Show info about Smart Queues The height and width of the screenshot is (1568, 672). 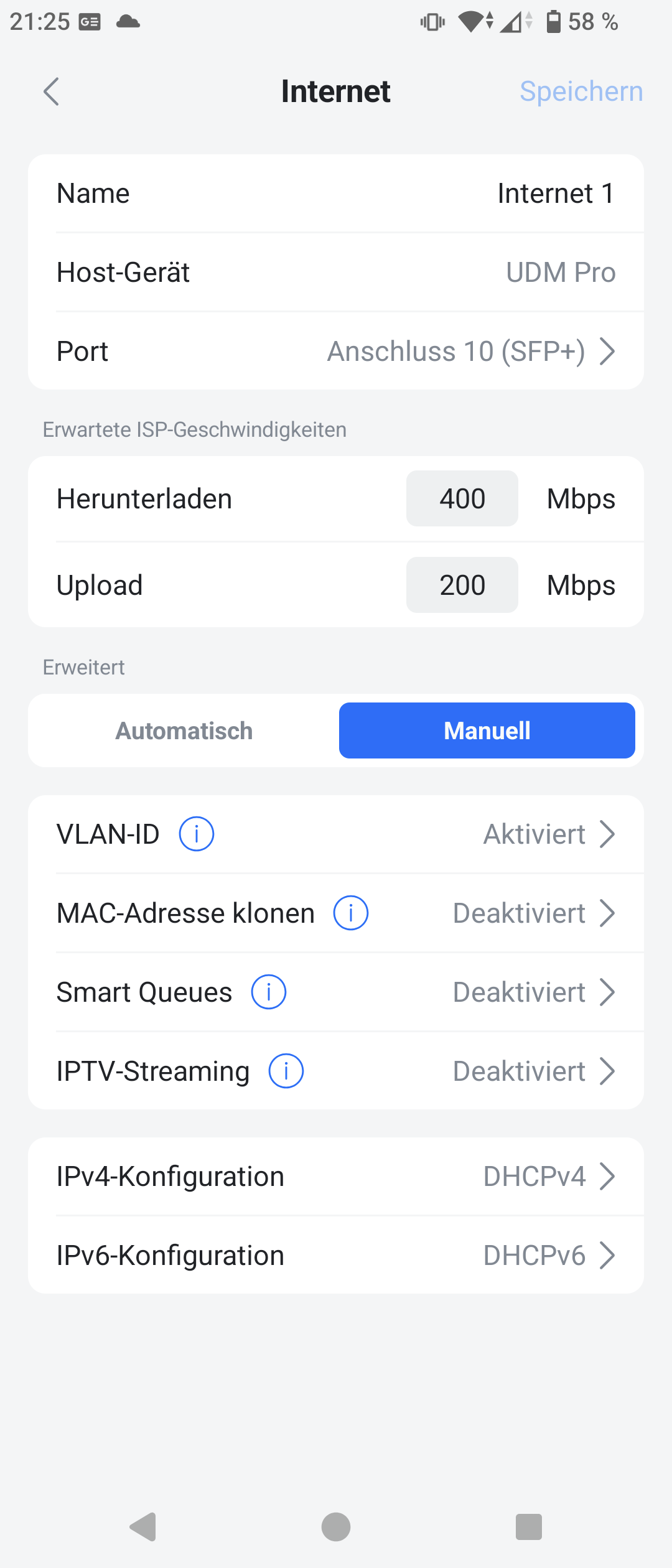[269, 992]
